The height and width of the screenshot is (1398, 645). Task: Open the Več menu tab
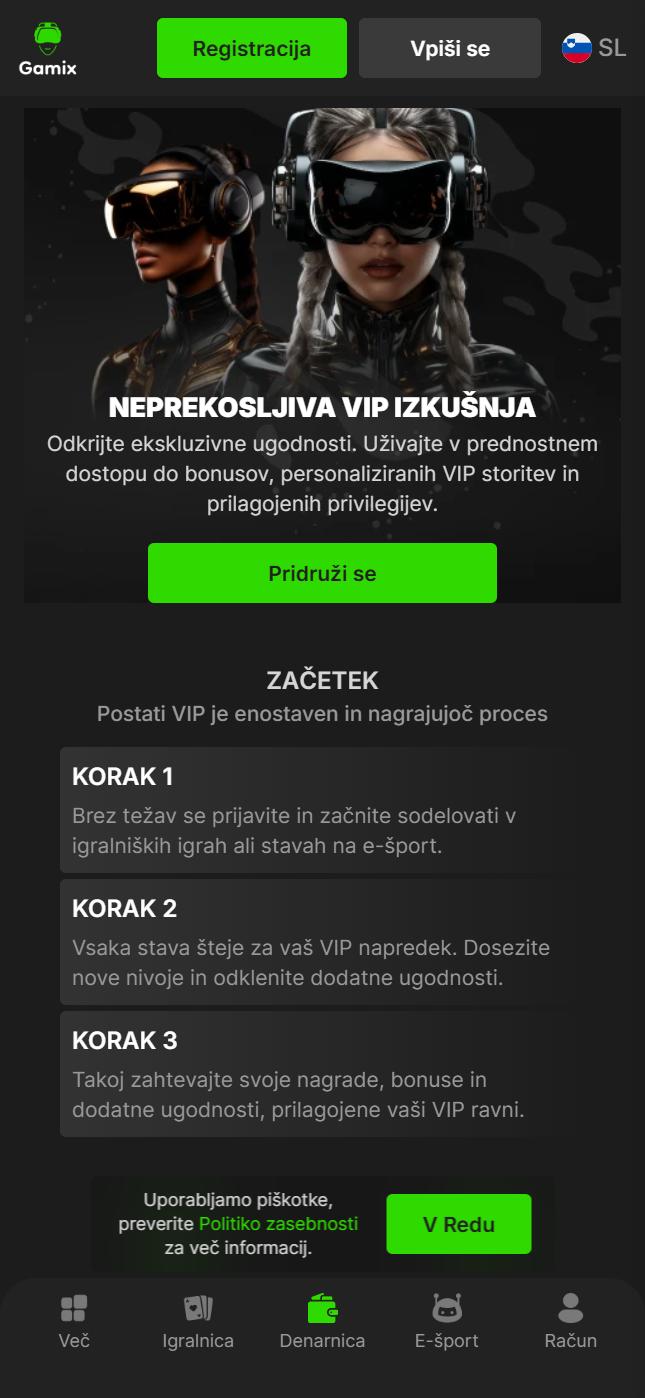pyautogui.click(x=74, y=1322)
